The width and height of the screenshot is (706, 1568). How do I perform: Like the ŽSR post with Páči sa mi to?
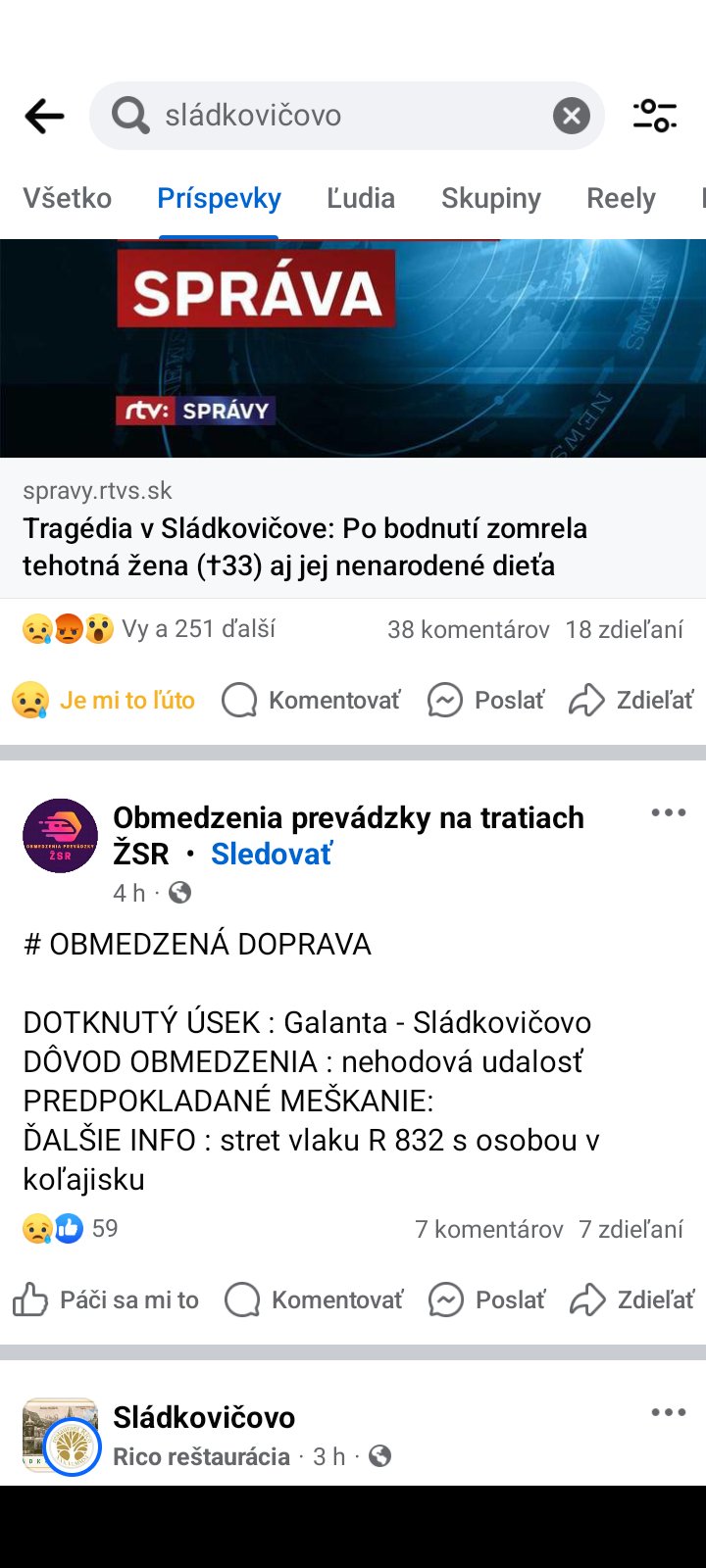pyautogui.click(x=106, y=1300)
